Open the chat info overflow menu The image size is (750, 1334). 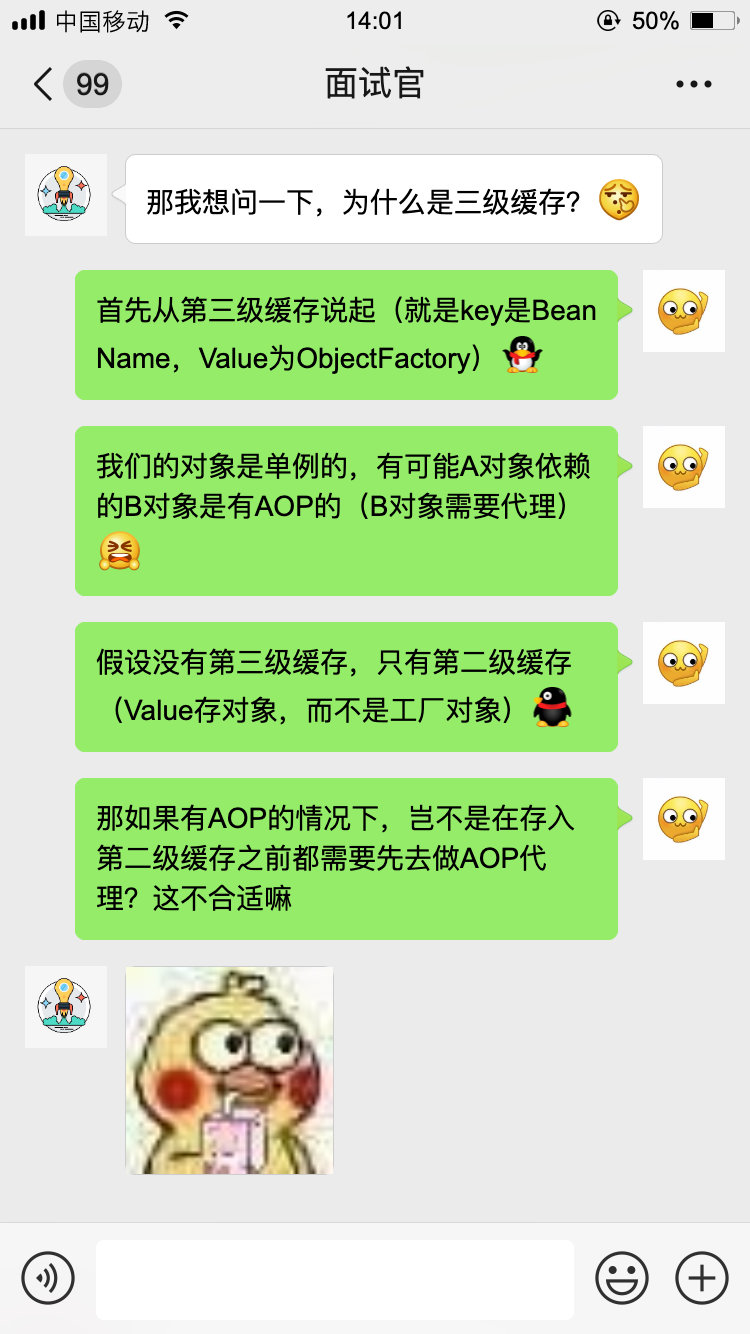click(x=693, y=84)
